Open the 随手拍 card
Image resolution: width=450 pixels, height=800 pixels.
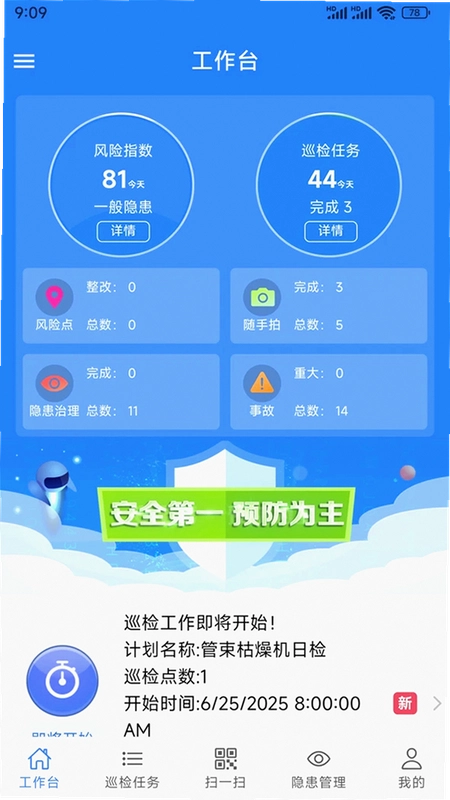[329, 306]
